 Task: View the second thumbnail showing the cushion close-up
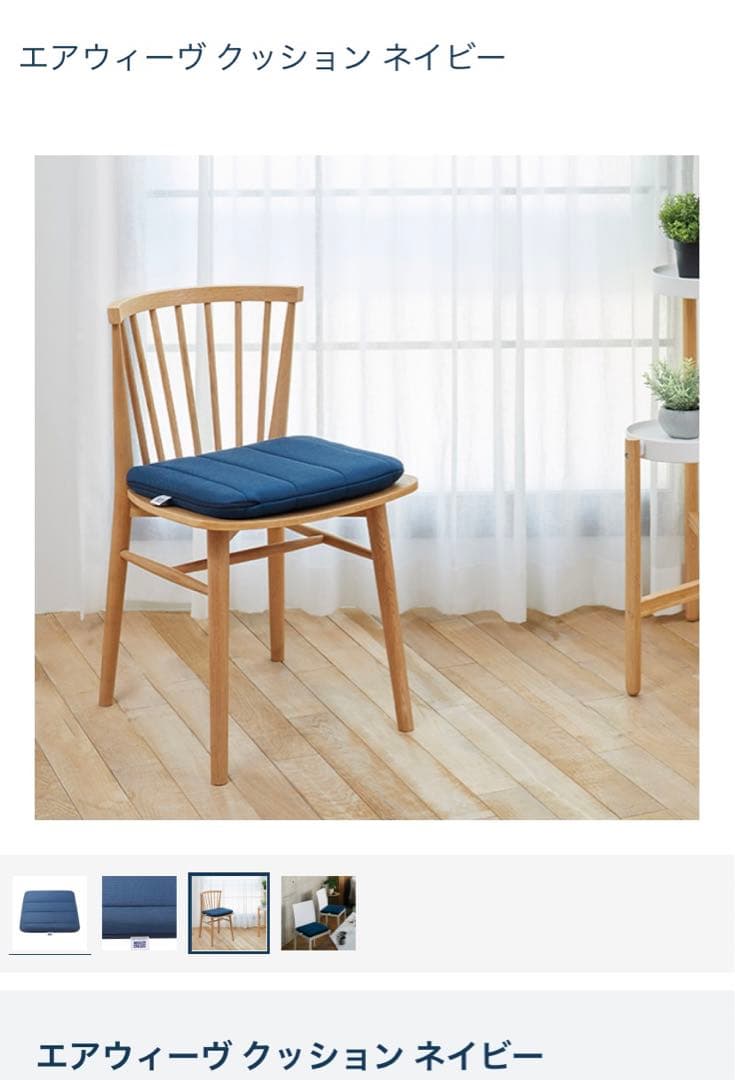(139, 913)
